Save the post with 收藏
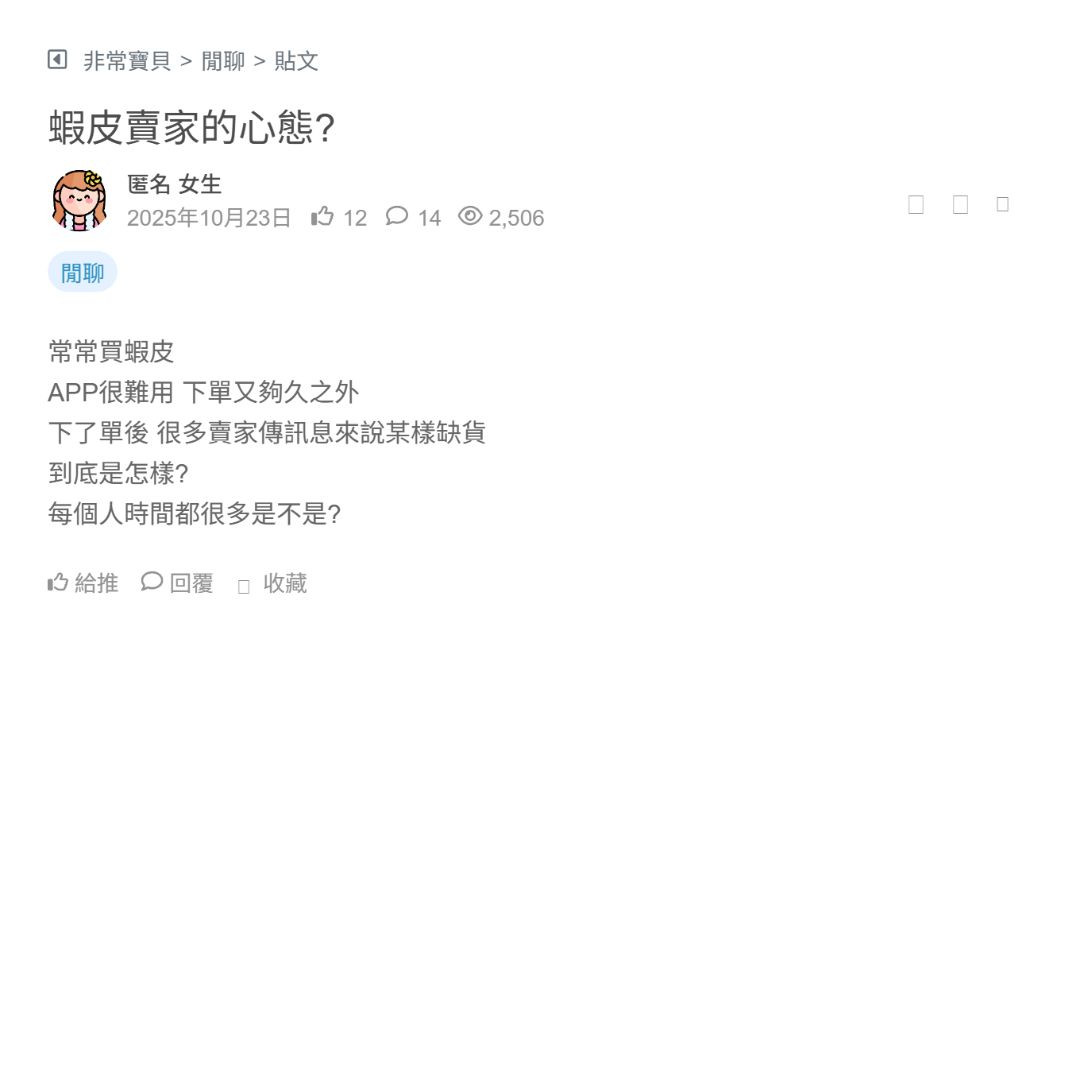 [273, 584]
